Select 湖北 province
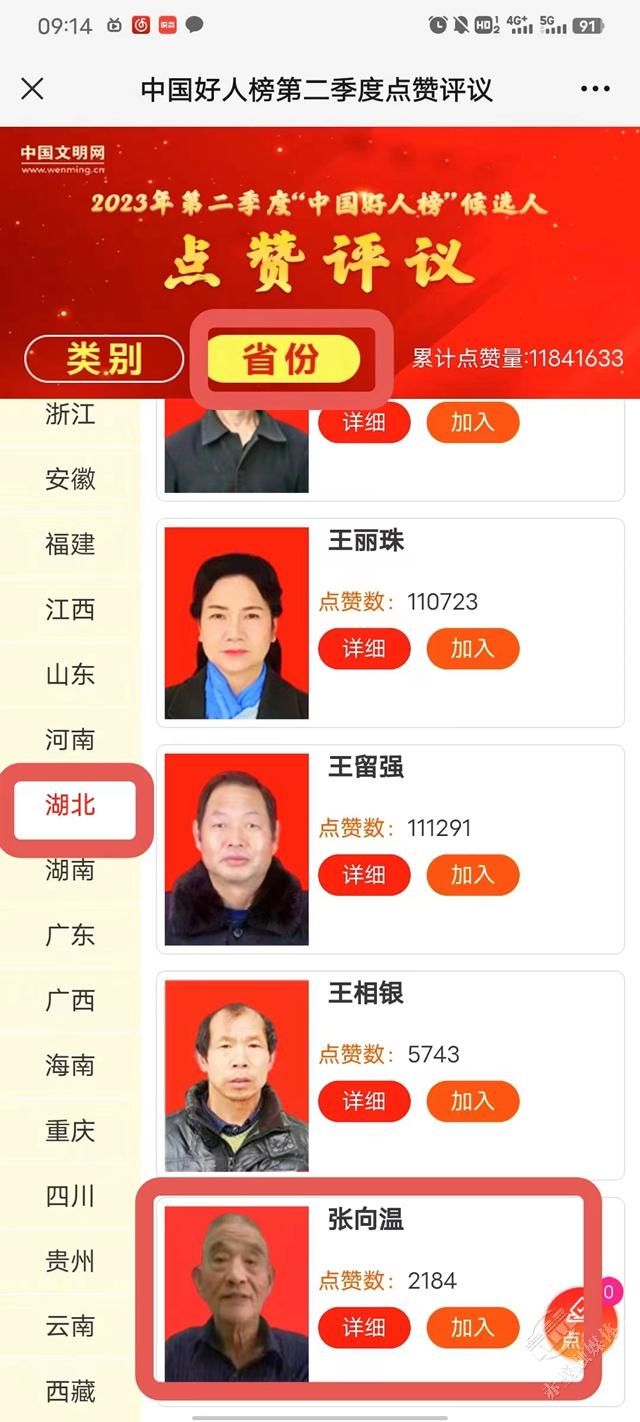Viewport: 640px width, 1422px height. point(72,805)
